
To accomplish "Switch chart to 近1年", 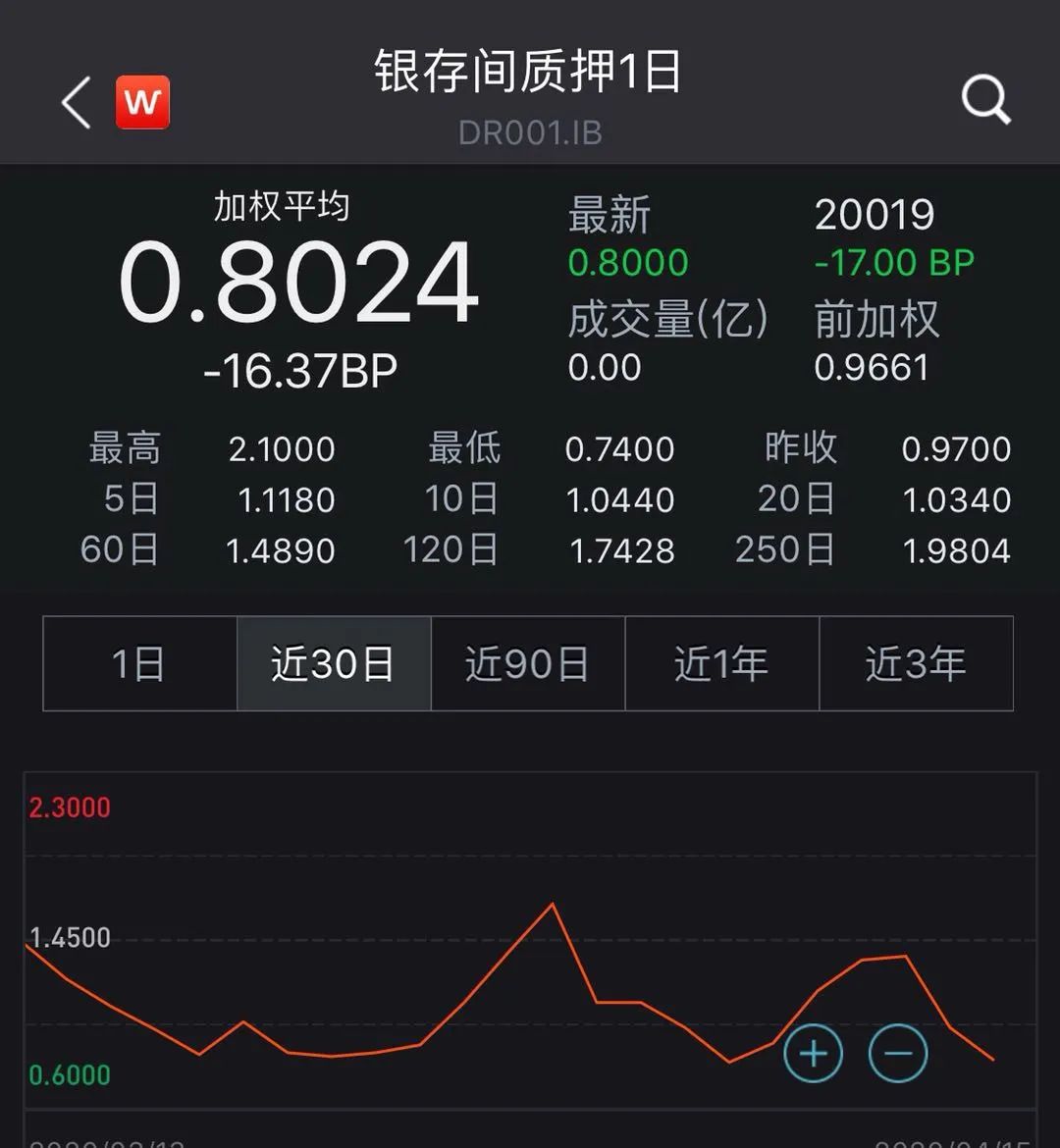I will (x=721, y=664).
